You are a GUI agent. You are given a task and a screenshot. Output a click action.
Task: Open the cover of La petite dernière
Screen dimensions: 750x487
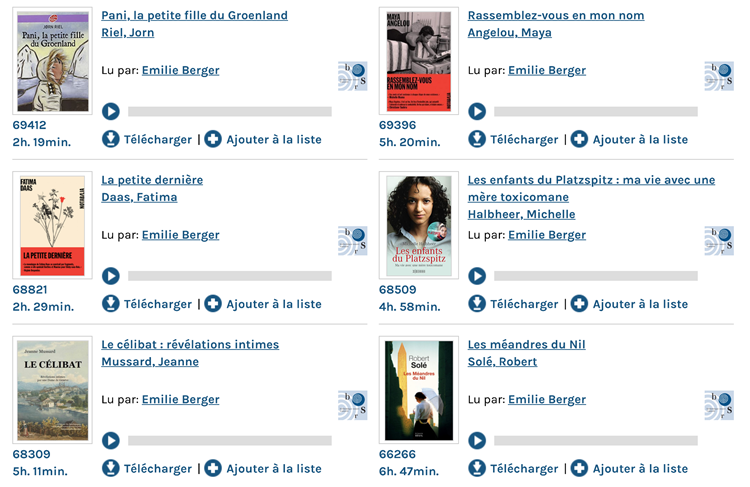53,226
